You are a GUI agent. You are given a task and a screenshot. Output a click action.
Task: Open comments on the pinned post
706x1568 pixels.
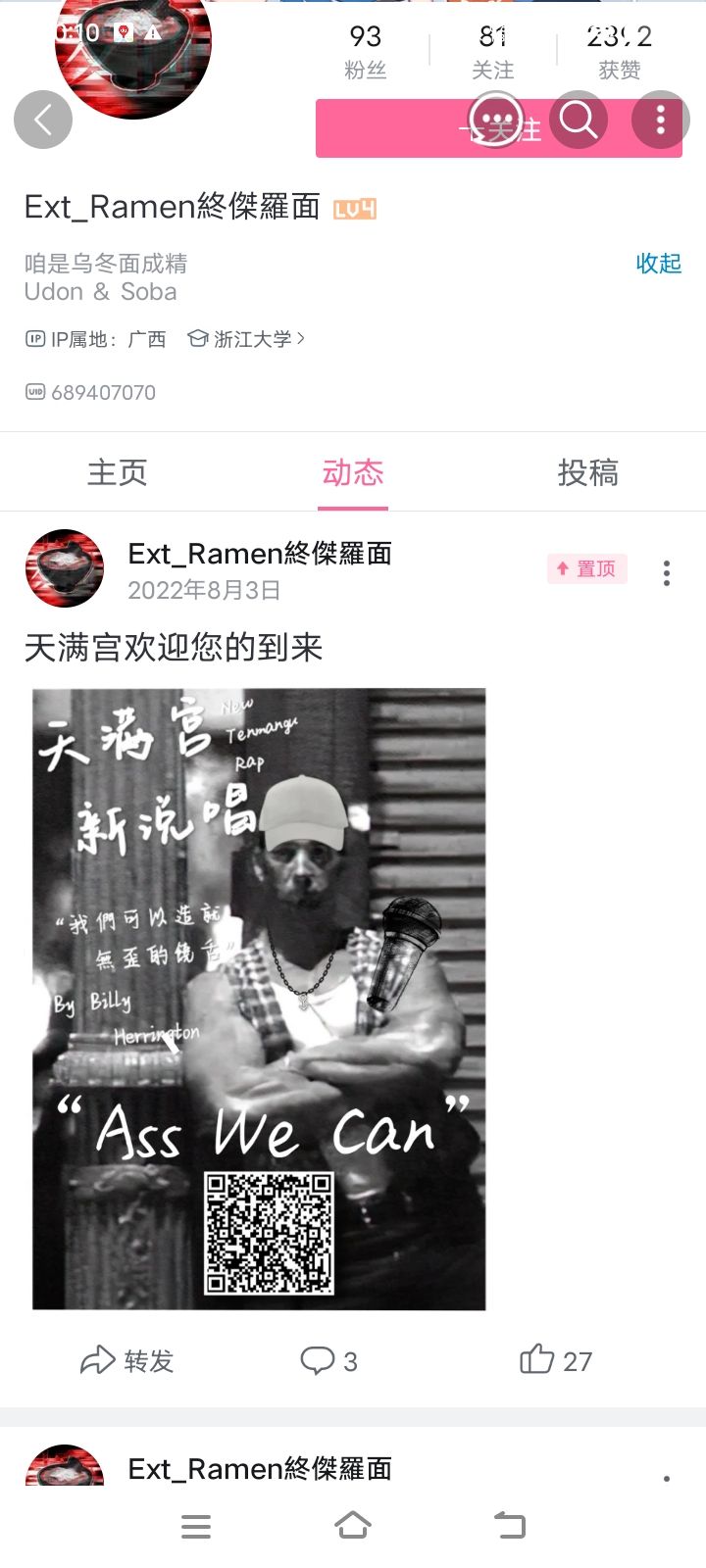pos(328,1360)
